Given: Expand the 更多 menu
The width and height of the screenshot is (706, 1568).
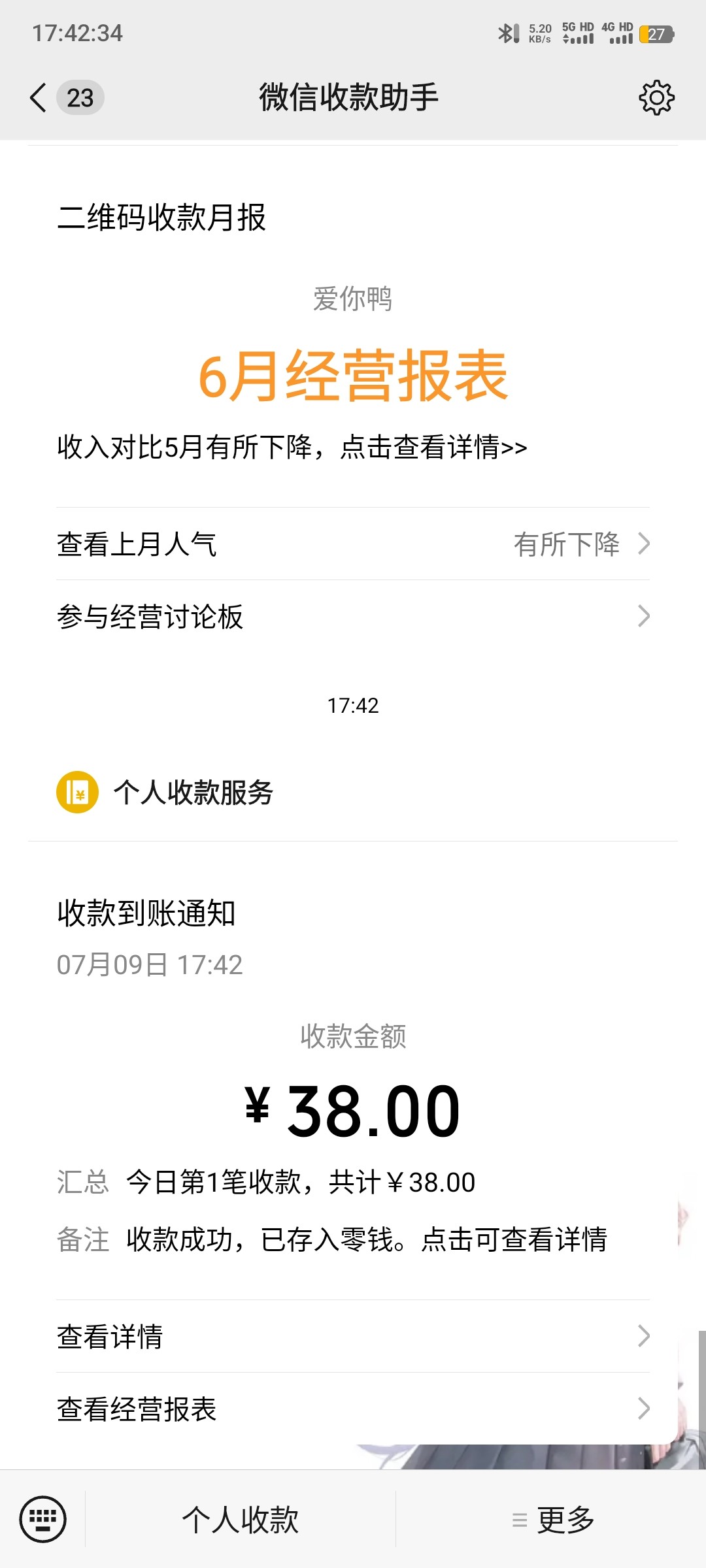Looking at the screenshot, I should tap(553, 1520).
